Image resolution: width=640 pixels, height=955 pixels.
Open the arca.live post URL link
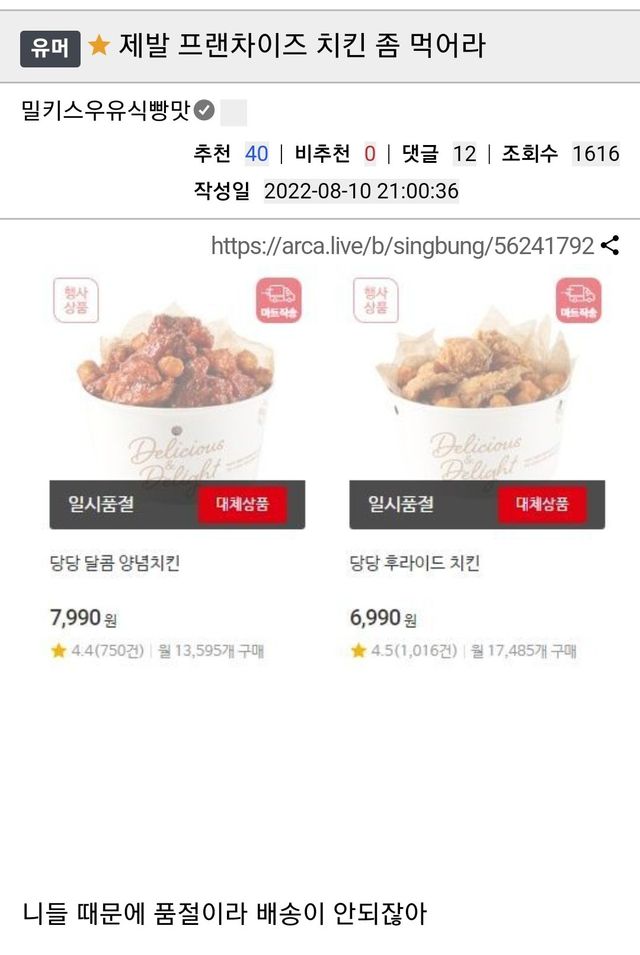(402, 246)
